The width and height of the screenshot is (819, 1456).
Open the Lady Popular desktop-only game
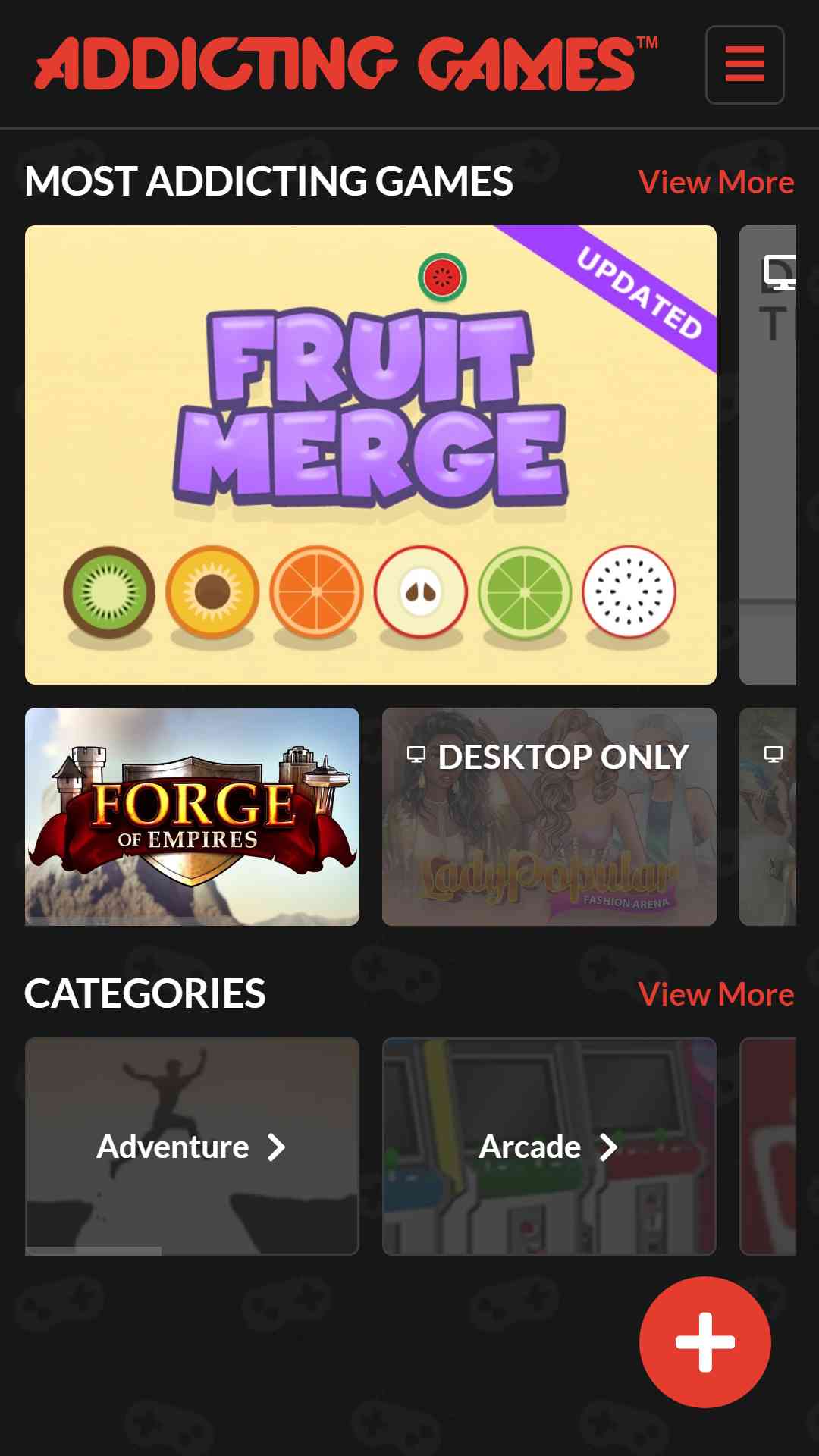pyautogui.click(x=549, y=817)
